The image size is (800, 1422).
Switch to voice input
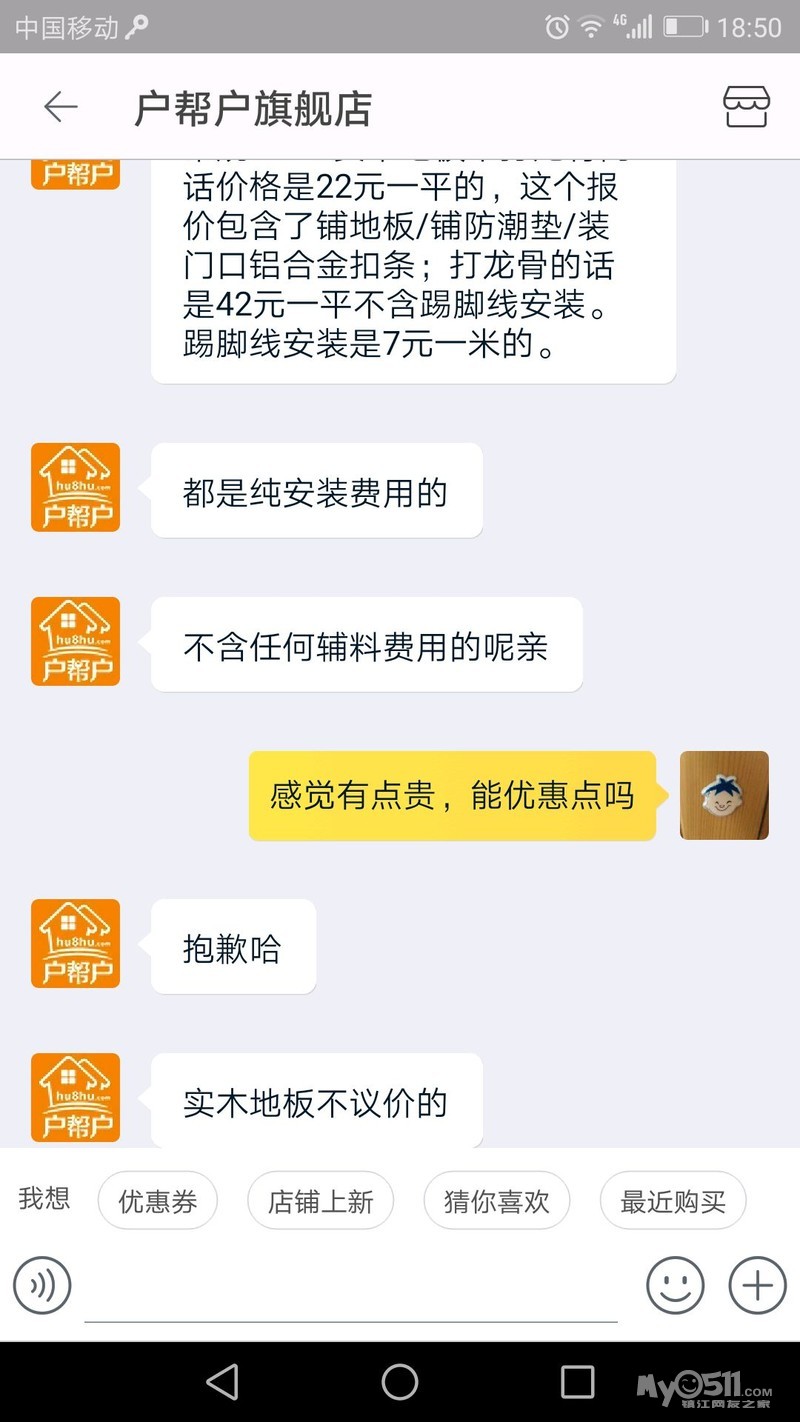tap(42, 1285)
